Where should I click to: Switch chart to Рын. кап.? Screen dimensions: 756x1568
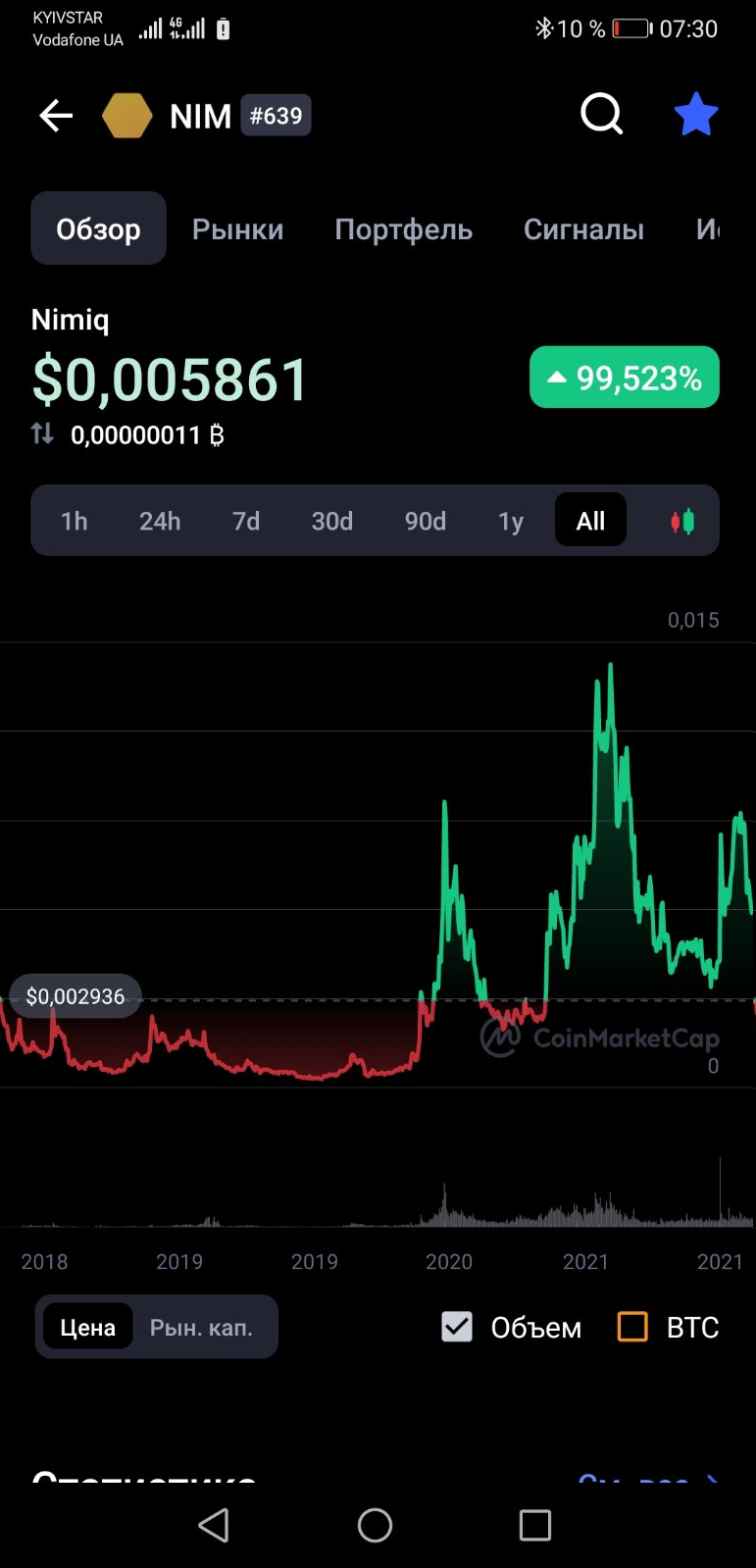click(x=201, y=1328)
